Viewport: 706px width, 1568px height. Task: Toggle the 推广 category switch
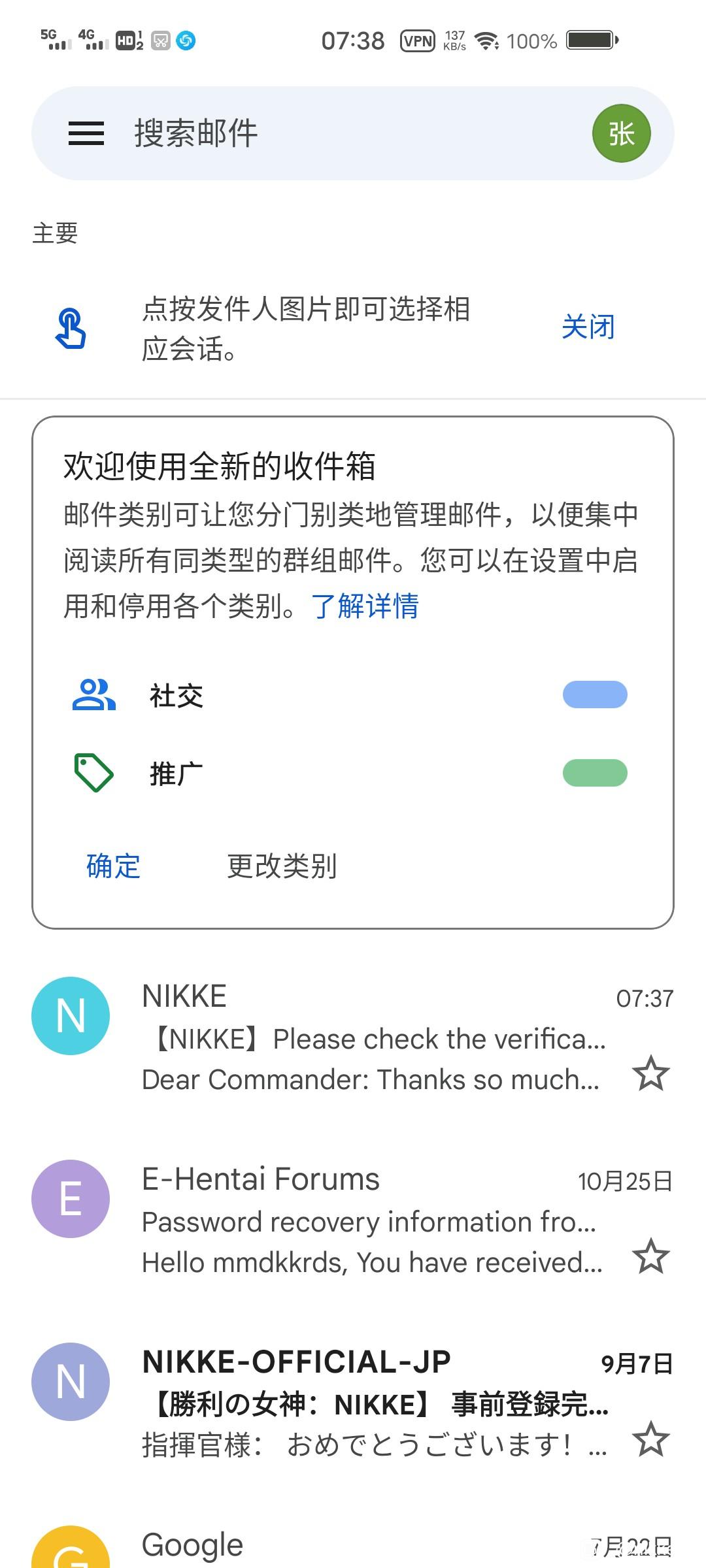596,772
